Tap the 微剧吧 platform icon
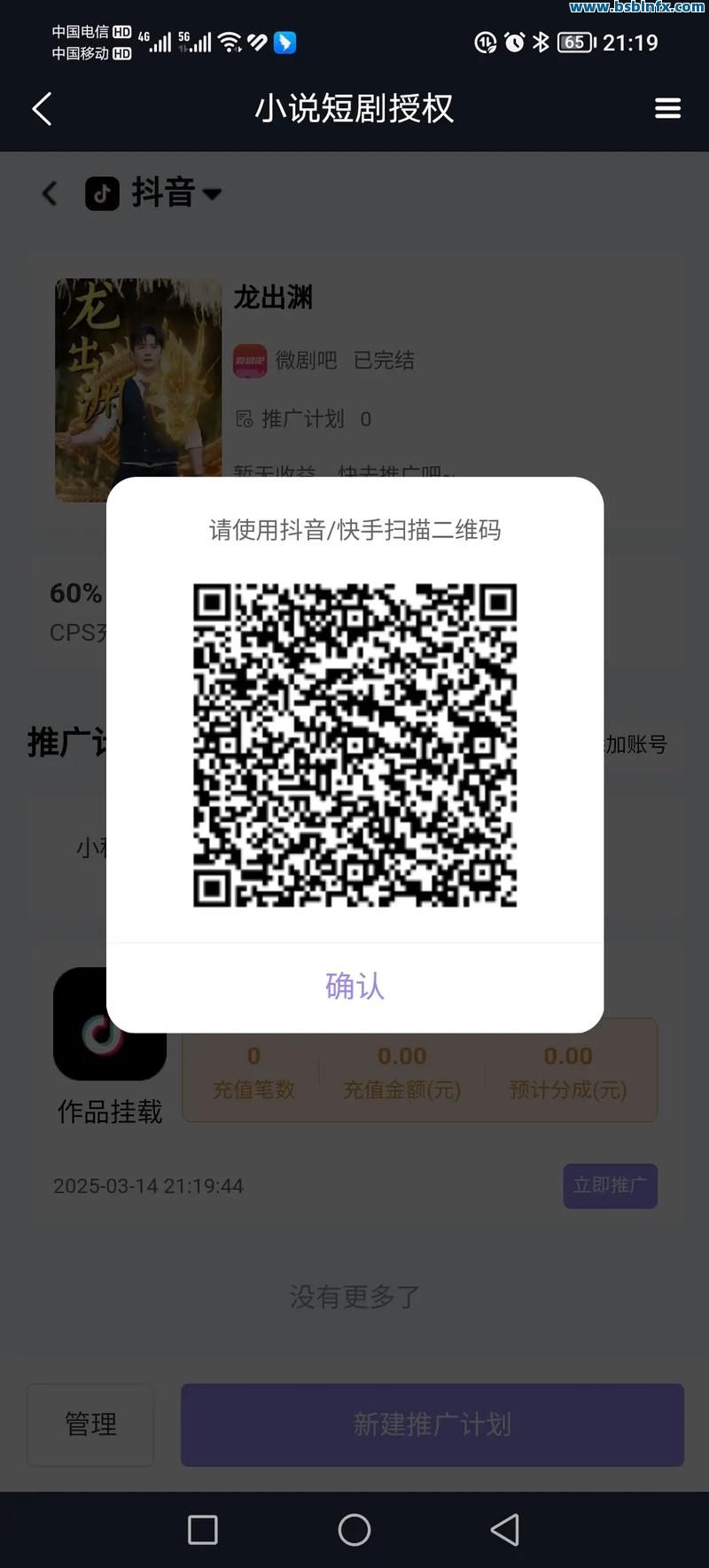The height and width of the screenshot is (1568, 709). tap(250, 362)
